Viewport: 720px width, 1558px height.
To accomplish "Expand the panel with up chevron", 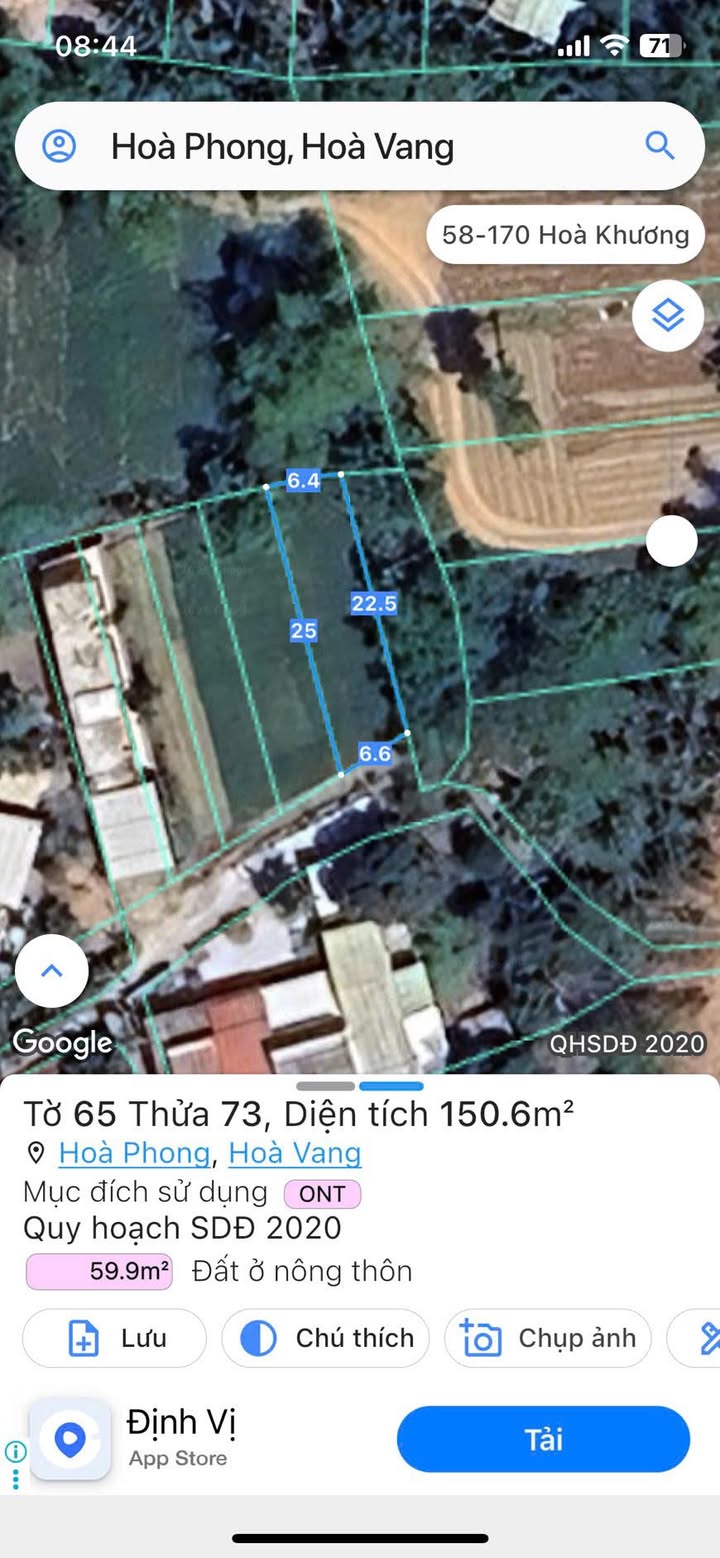I will [x=52, y=970].
